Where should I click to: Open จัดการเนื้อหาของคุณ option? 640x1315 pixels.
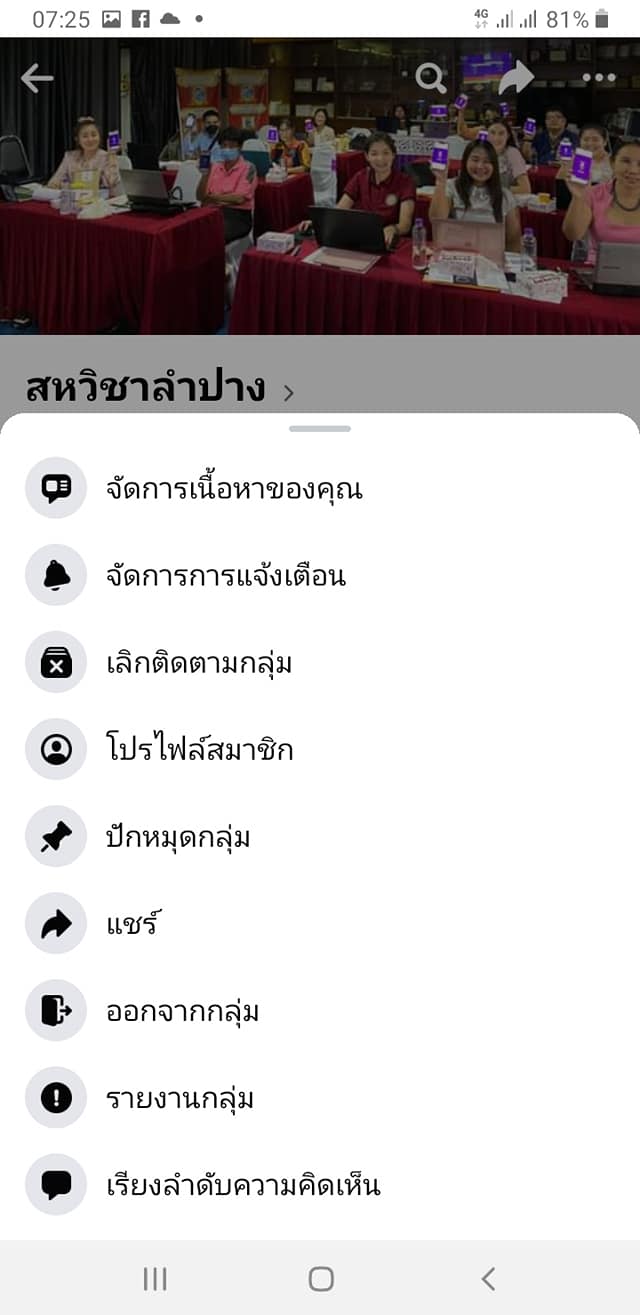[x=320, y=488]
